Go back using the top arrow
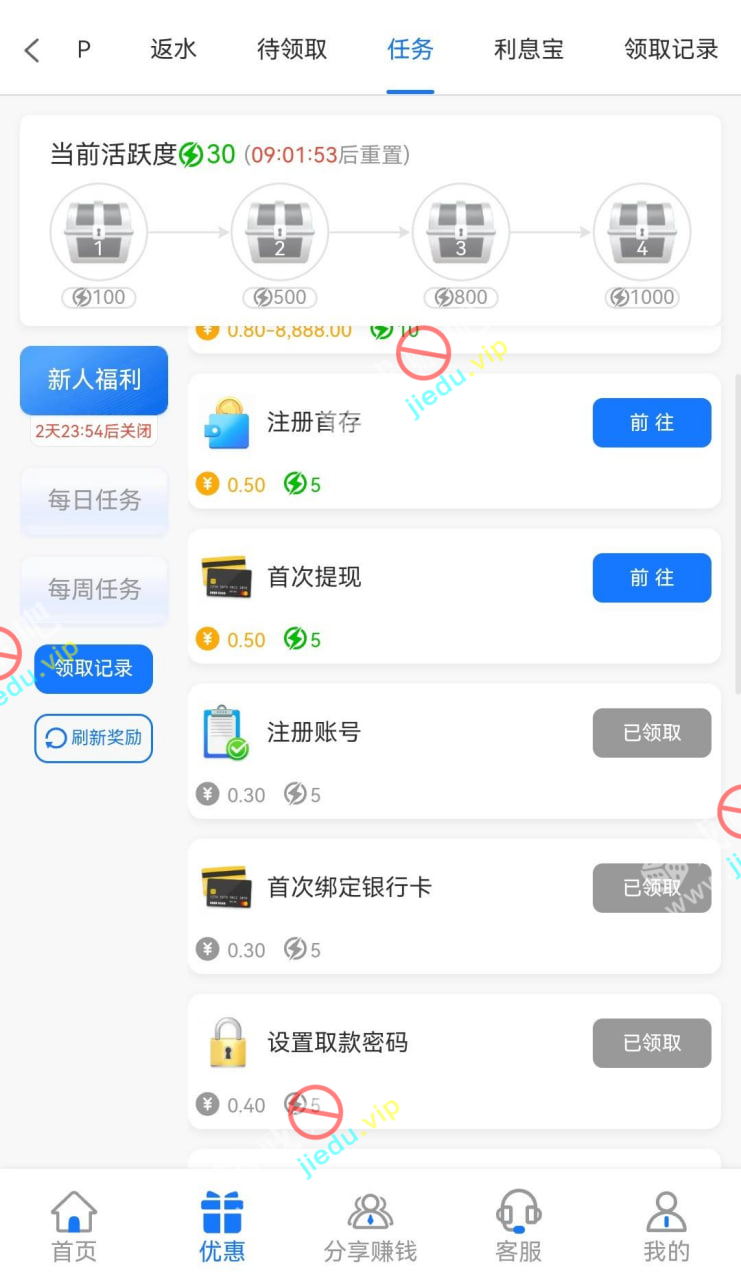This screenshot has height=1280, width=741. coord(32,50)
